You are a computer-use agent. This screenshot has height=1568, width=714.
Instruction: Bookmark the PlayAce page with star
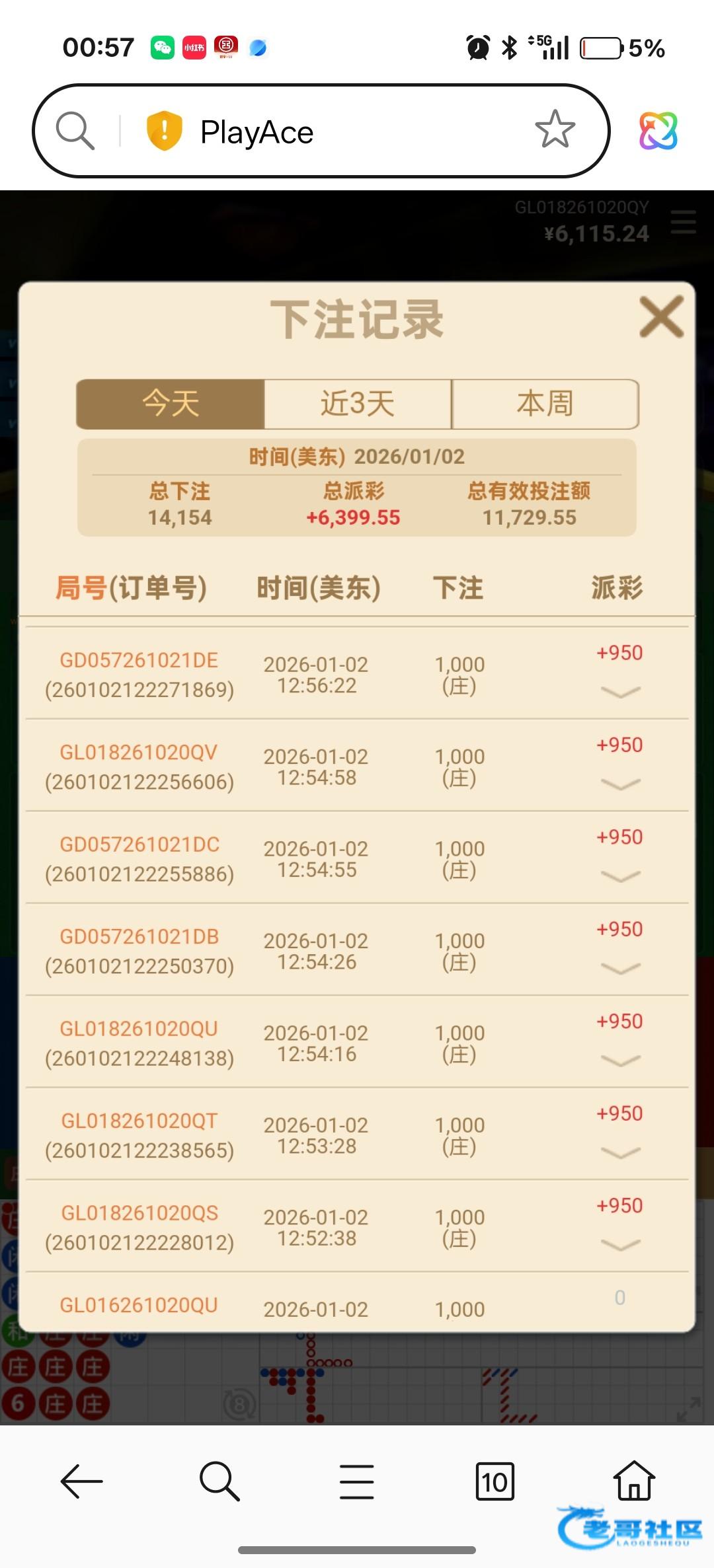555,130
